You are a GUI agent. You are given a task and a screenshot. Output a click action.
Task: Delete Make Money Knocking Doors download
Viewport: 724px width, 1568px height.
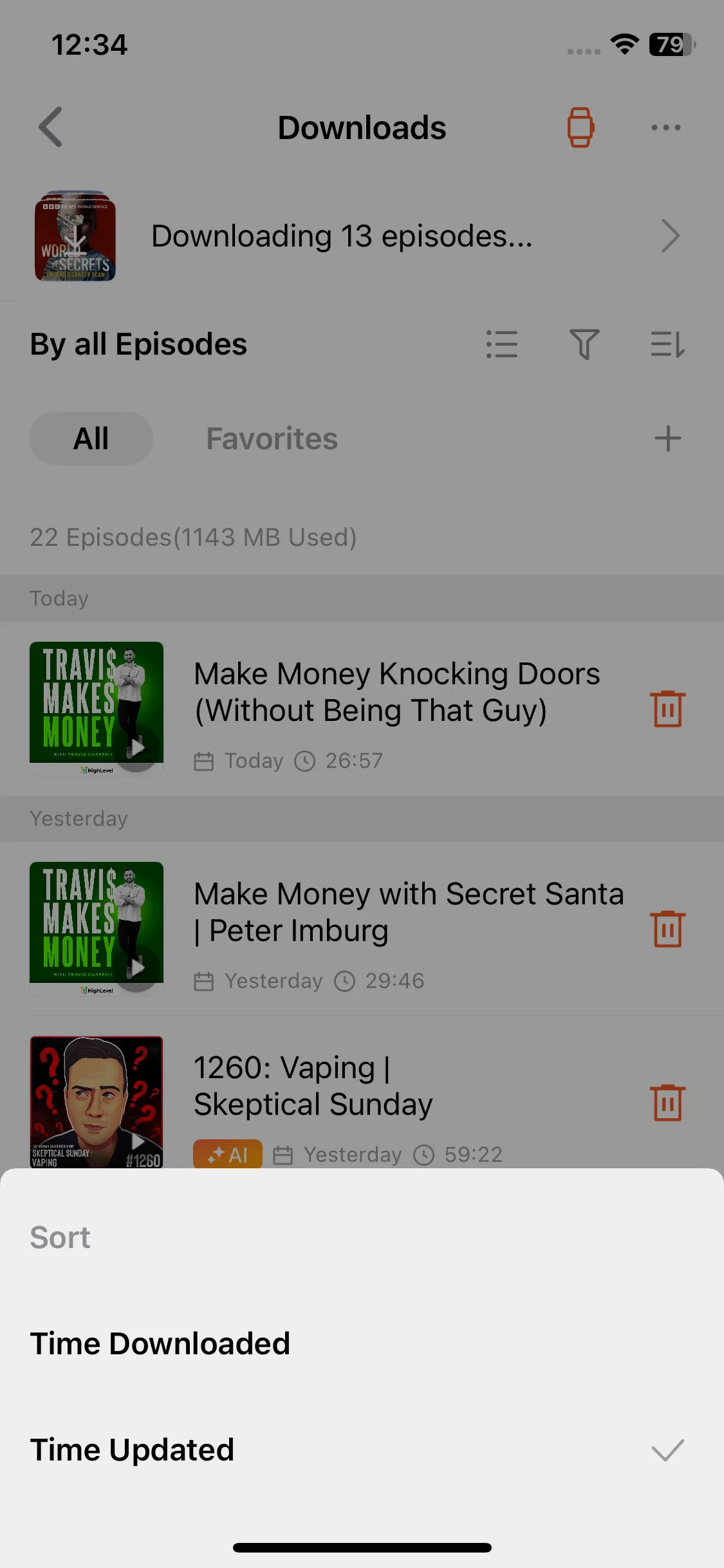point(667,709)
